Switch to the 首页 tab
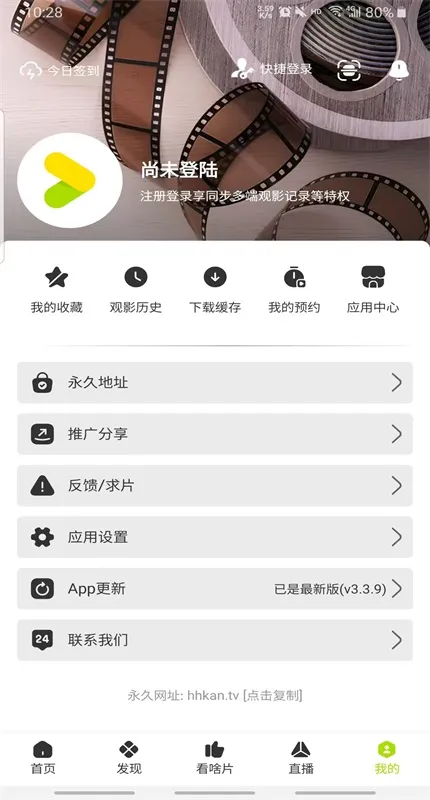430x800 pixels. tap(43, 758)
